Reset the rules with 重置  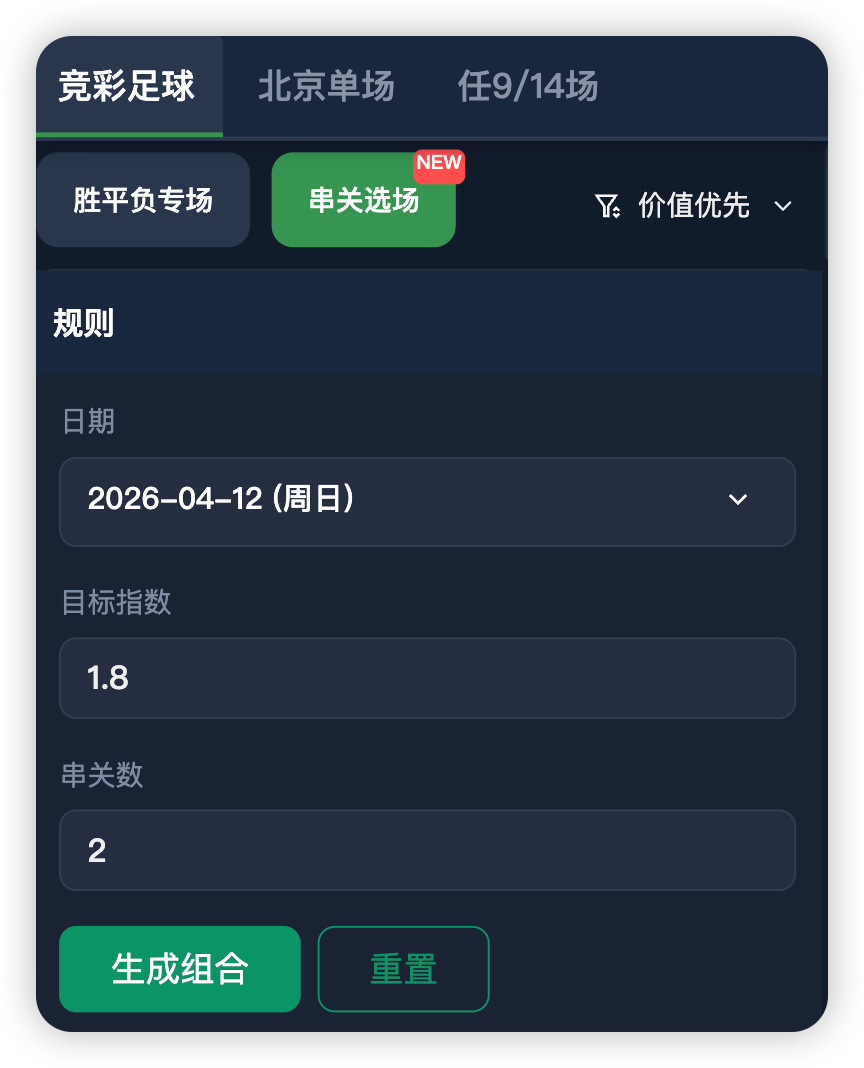coord(403,969)
